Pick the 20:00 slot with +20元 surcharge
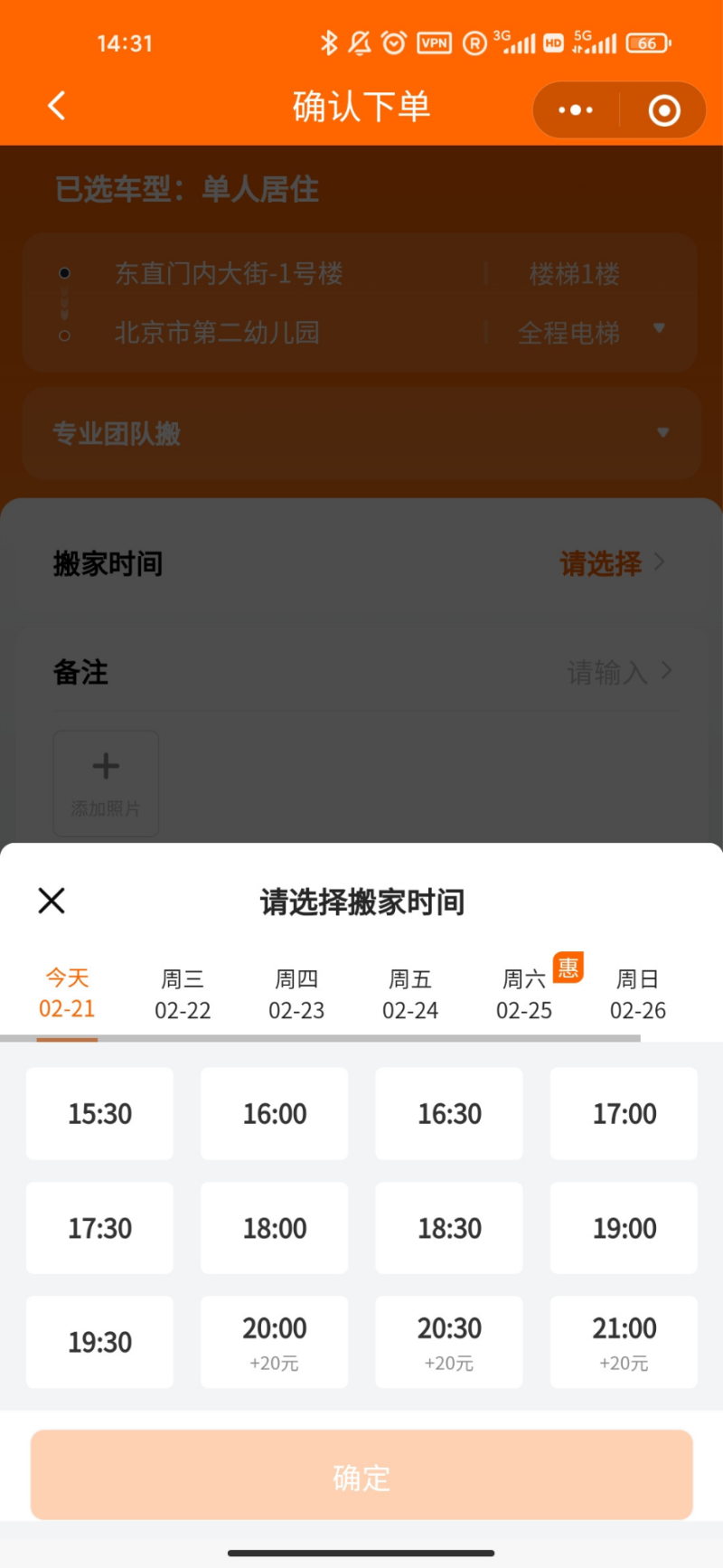This screenshot has height=1568, width=723. [275, 1342]
